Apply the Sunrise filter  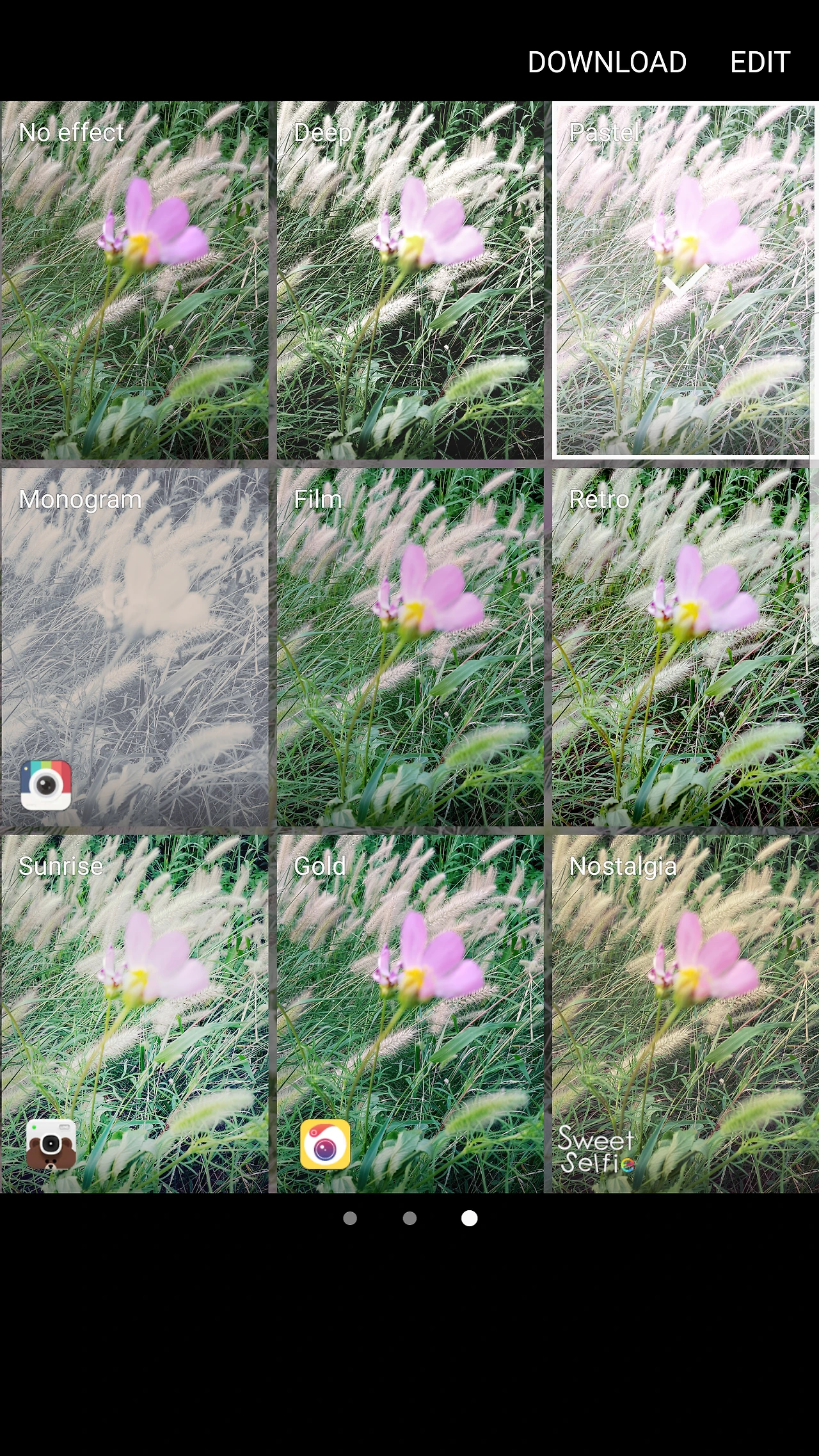tap(136, 1011)
